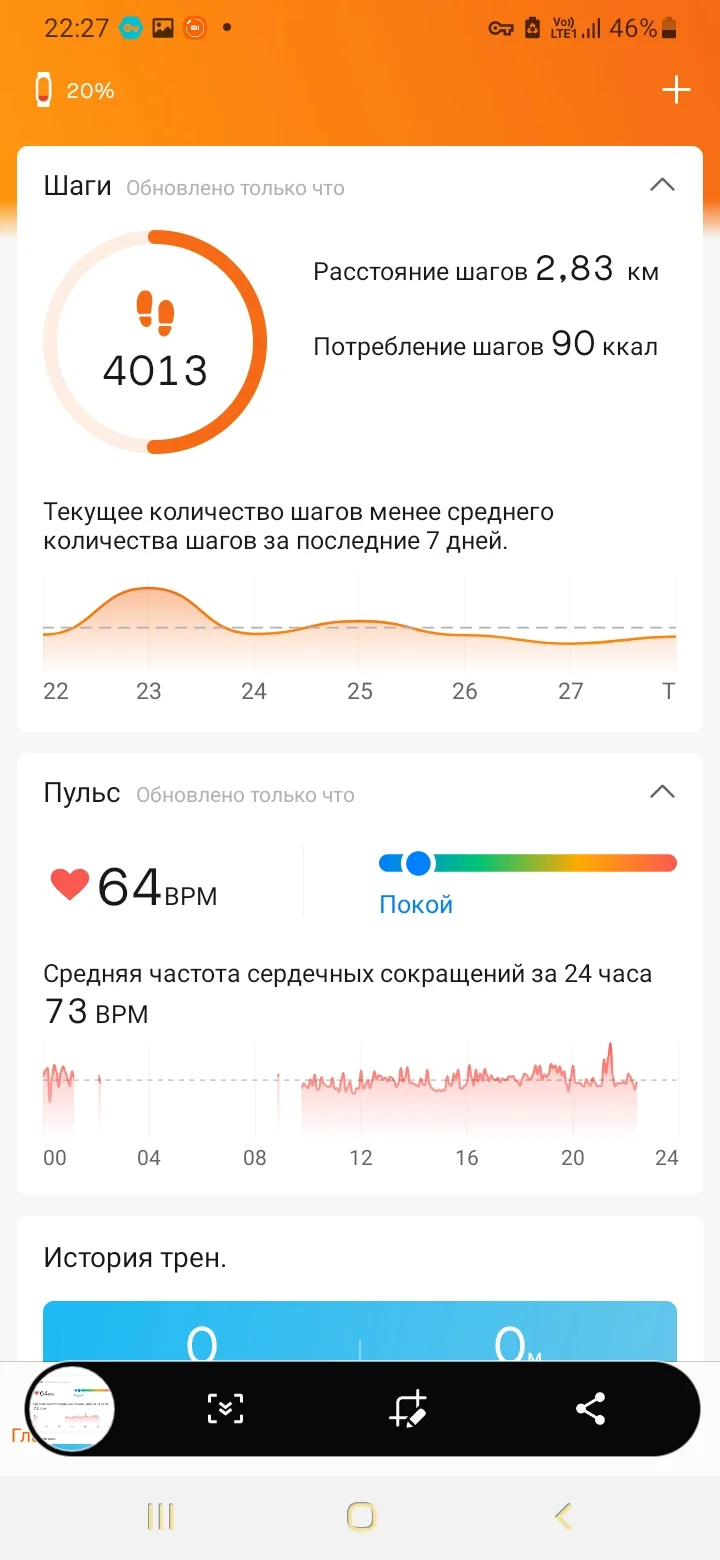Tap the Покой resting heart rate label
Screen dimensions: 720x1560
pos(414,903)
